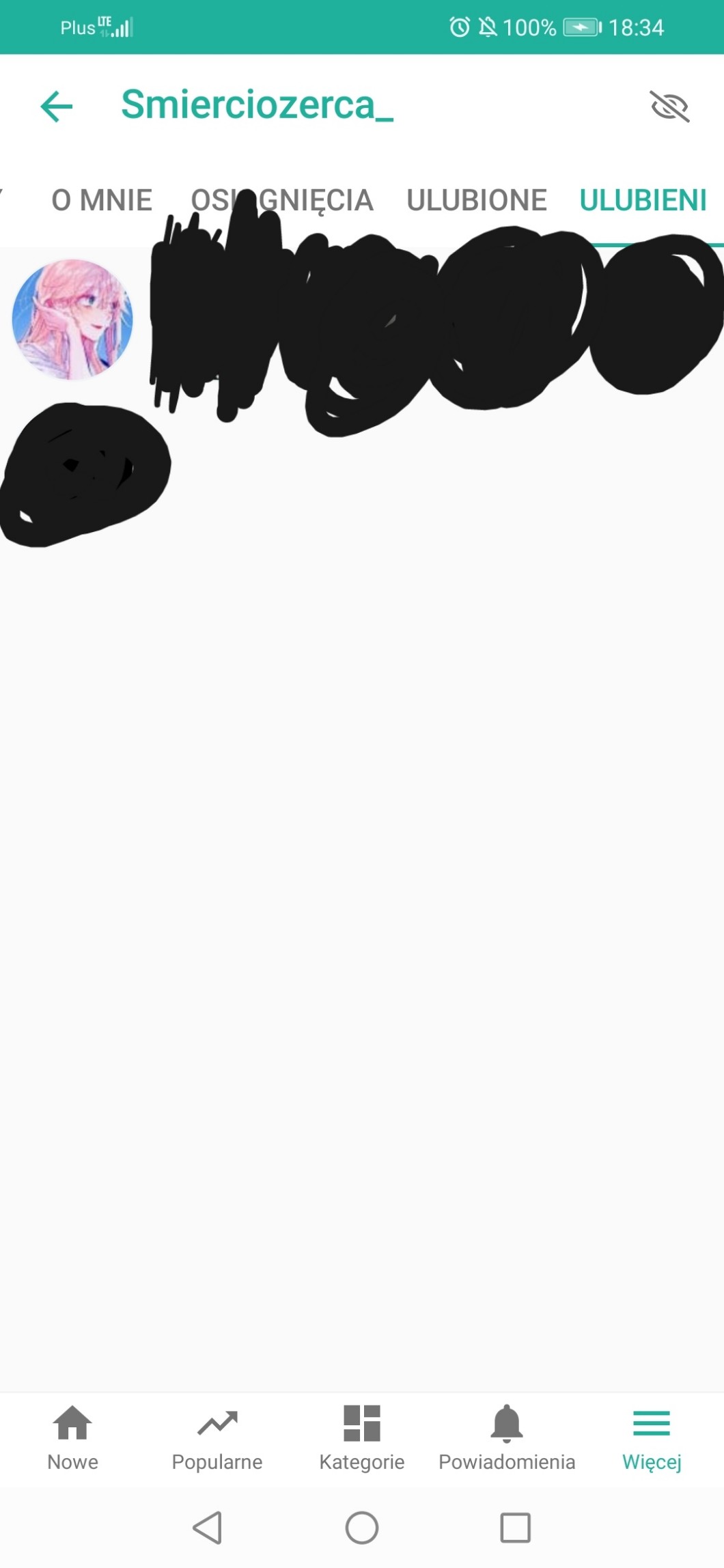The height and width of the screenshot is (1568, 724).
Task: Open the OSIĄGNIĘCIA tab
Action: coord(282,201)
